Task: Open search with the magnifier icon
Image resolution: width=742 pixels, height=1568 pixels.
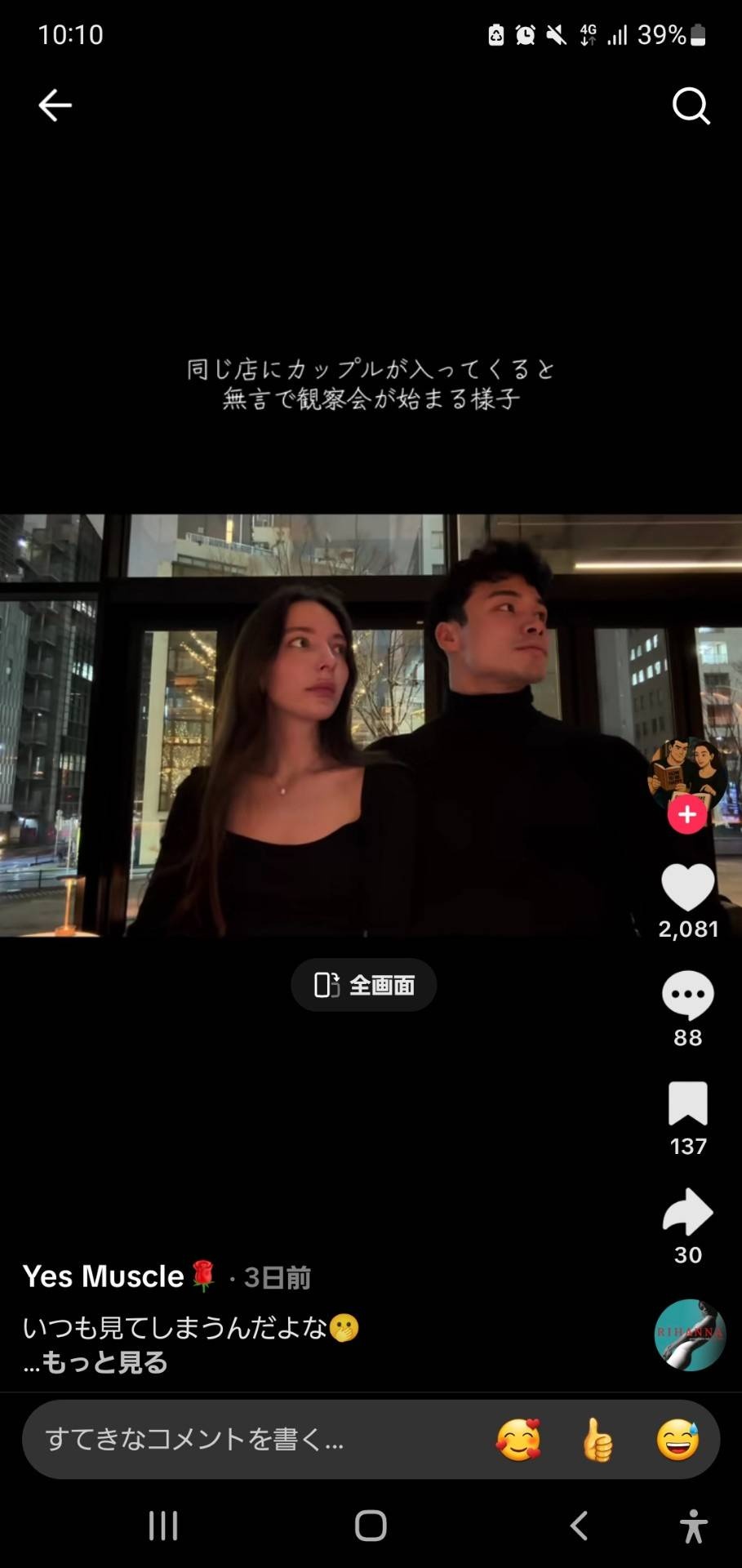Action: [691, 105]
